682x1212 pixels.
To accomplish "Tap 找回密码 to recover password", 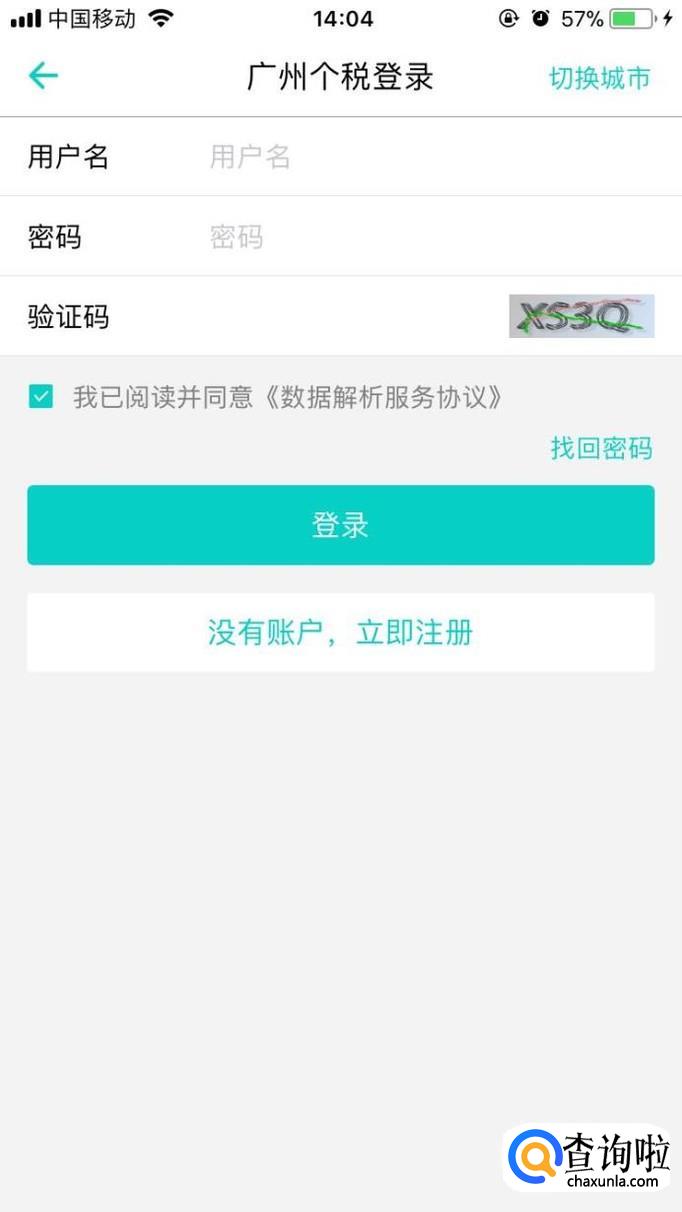I will [x=601, y=448].
